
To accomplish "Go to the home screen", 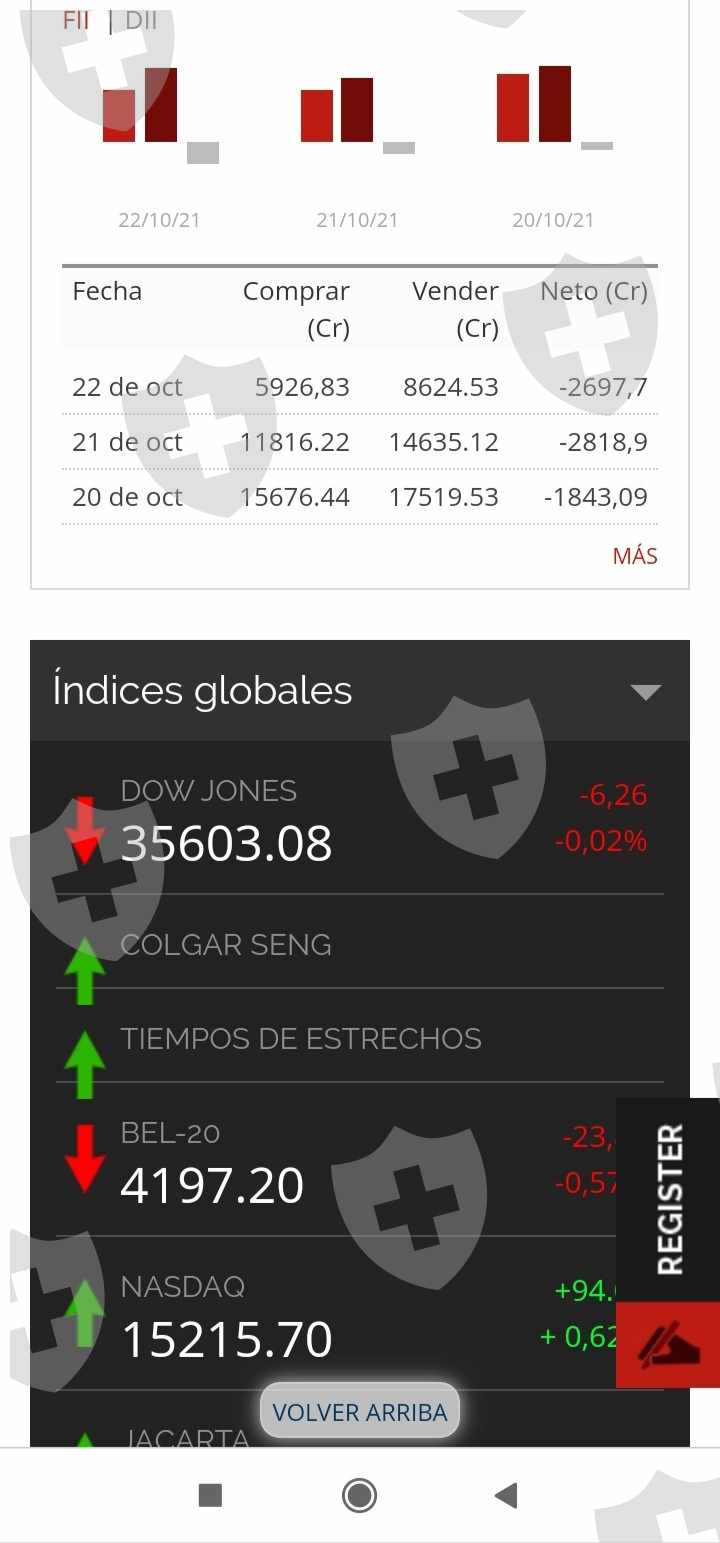I will click(360, 1496).
